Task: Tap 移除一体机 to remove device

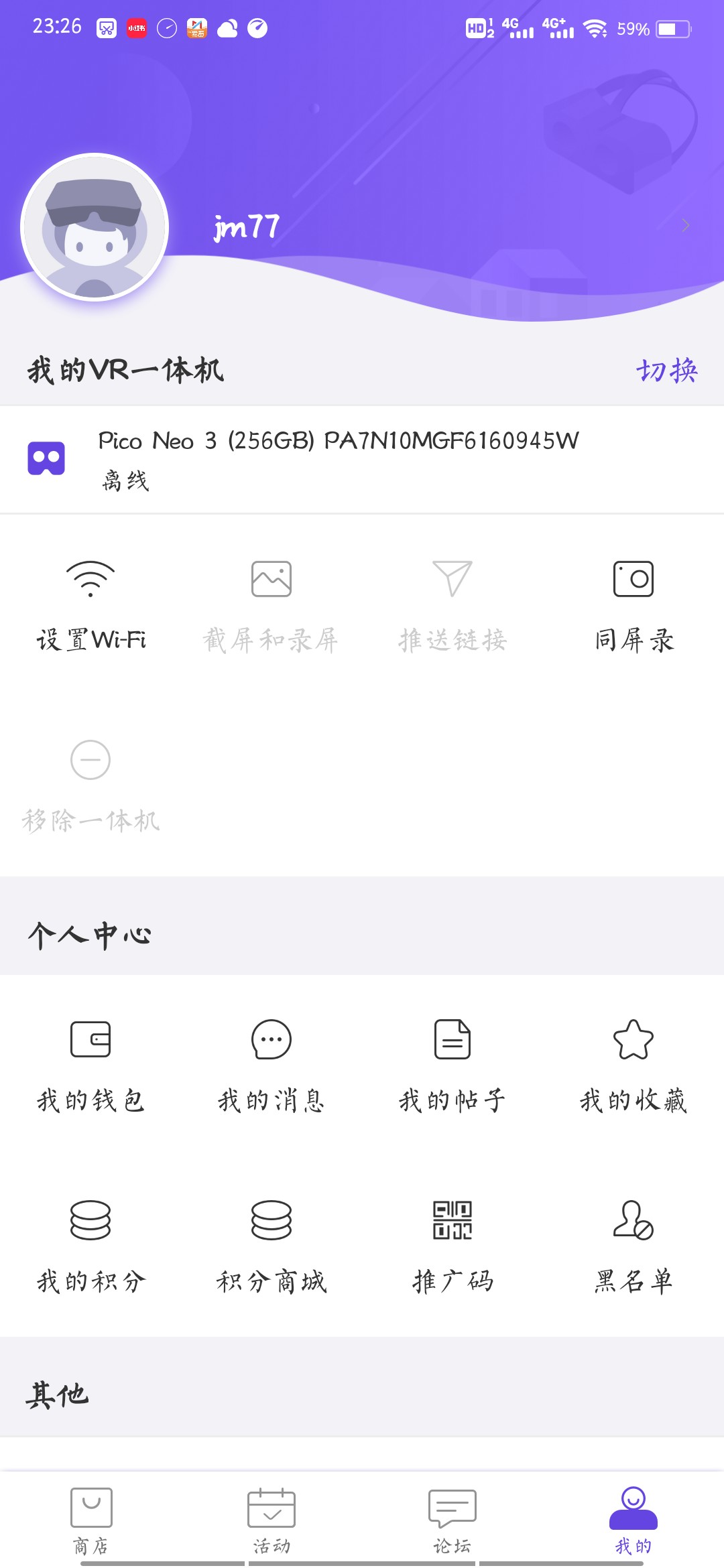Action: pos(90,785)
